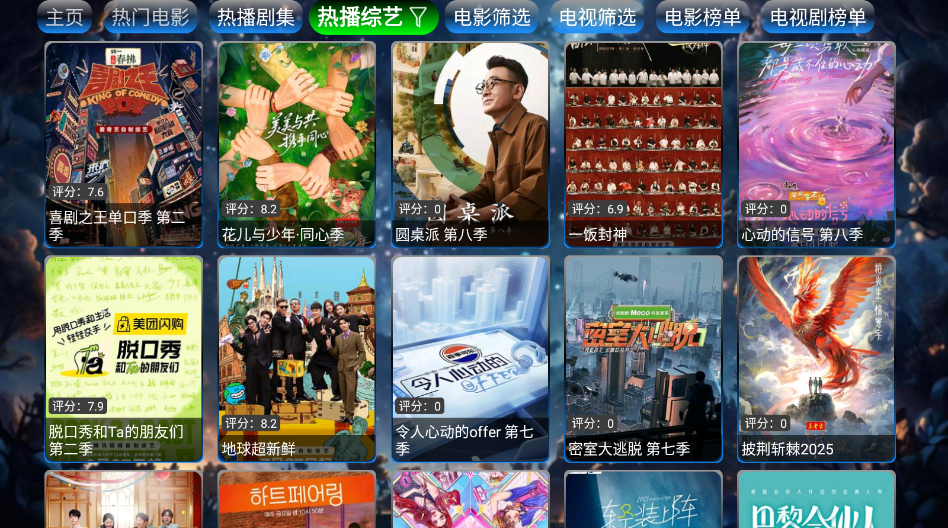This screenshot has width=948, height=528.
Task: Open 喜剧之王单口季 第二季 card
Action: click(x=124, y=143)
